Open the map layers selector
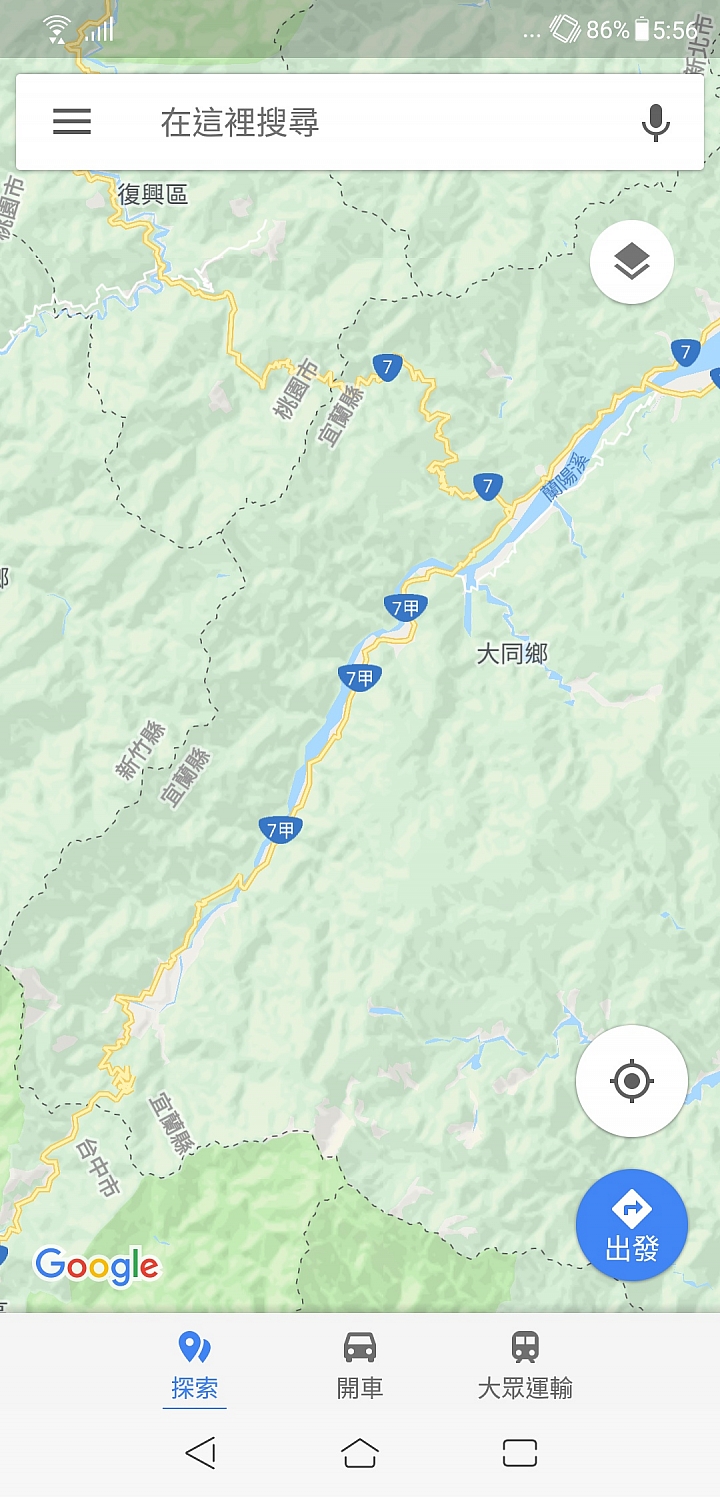 631,262
